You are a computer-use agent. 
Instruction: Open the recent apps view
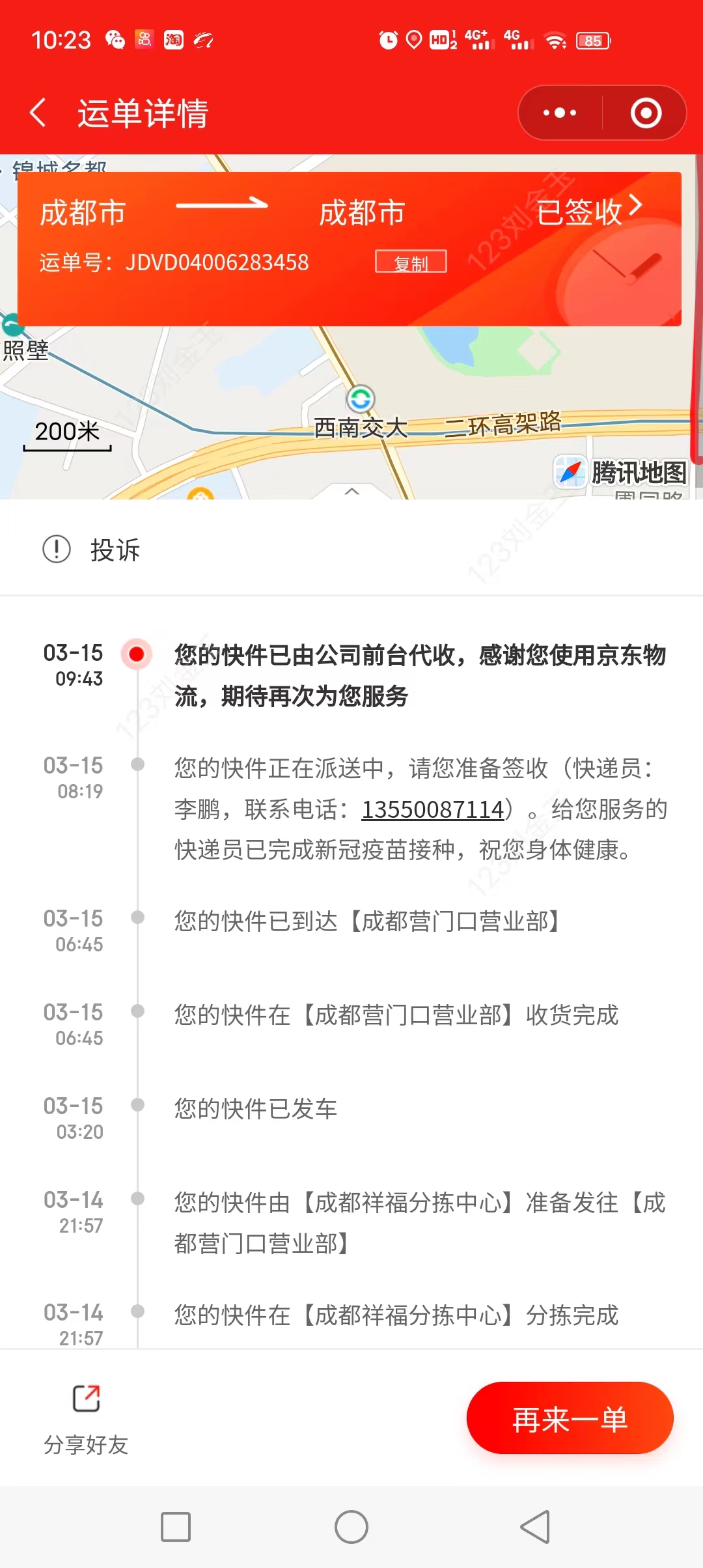pos(176,1527)
